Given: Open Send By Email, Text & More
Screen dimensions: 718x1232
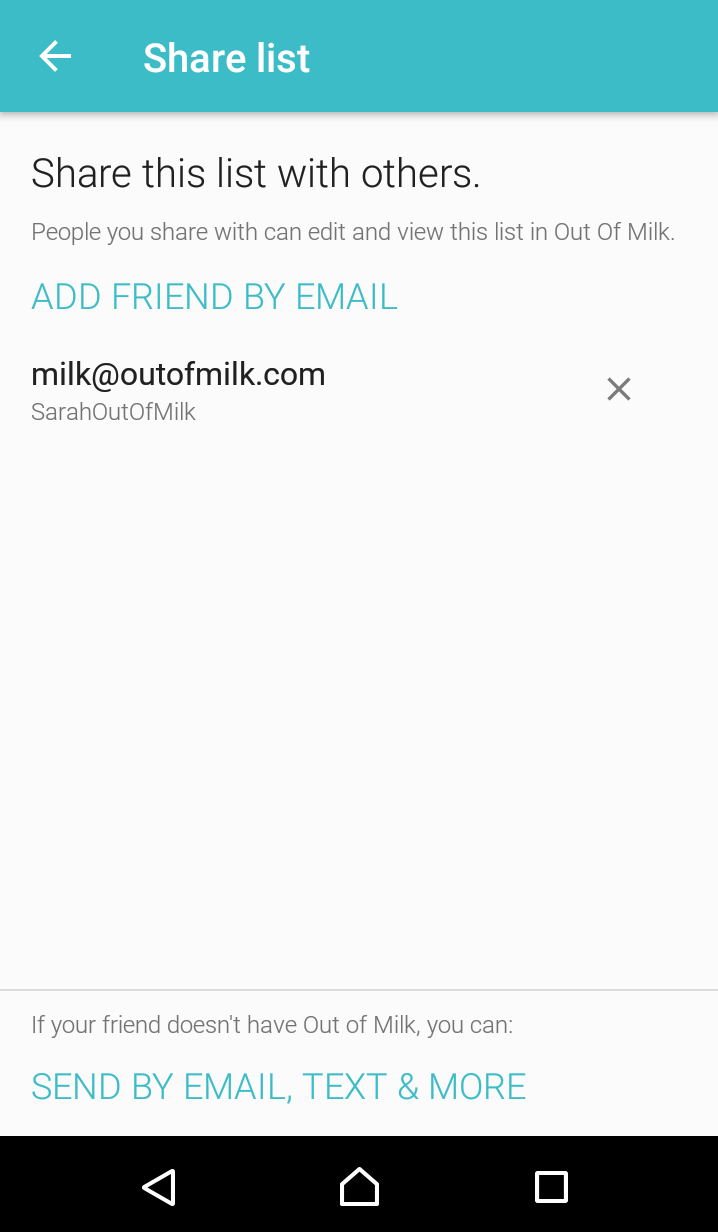Looking at the screenshot, I should [279, 1087].
